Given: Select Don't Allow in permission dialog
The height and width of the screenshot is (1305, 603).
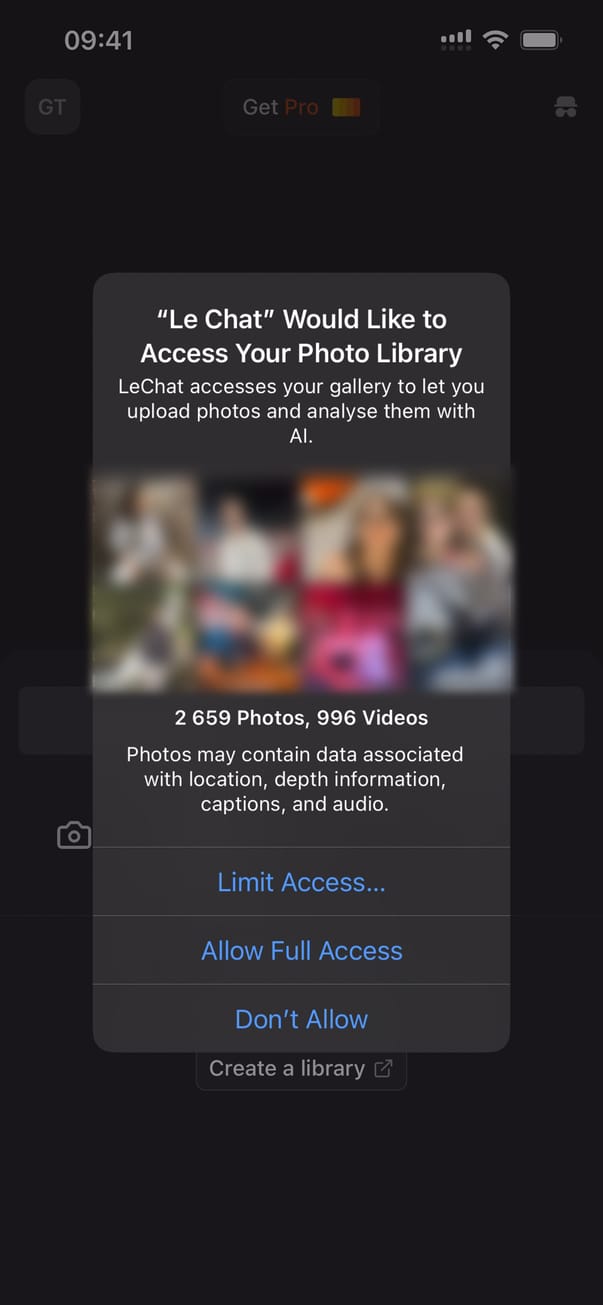Looking at the screenshot, I should tap(301, 1019).
